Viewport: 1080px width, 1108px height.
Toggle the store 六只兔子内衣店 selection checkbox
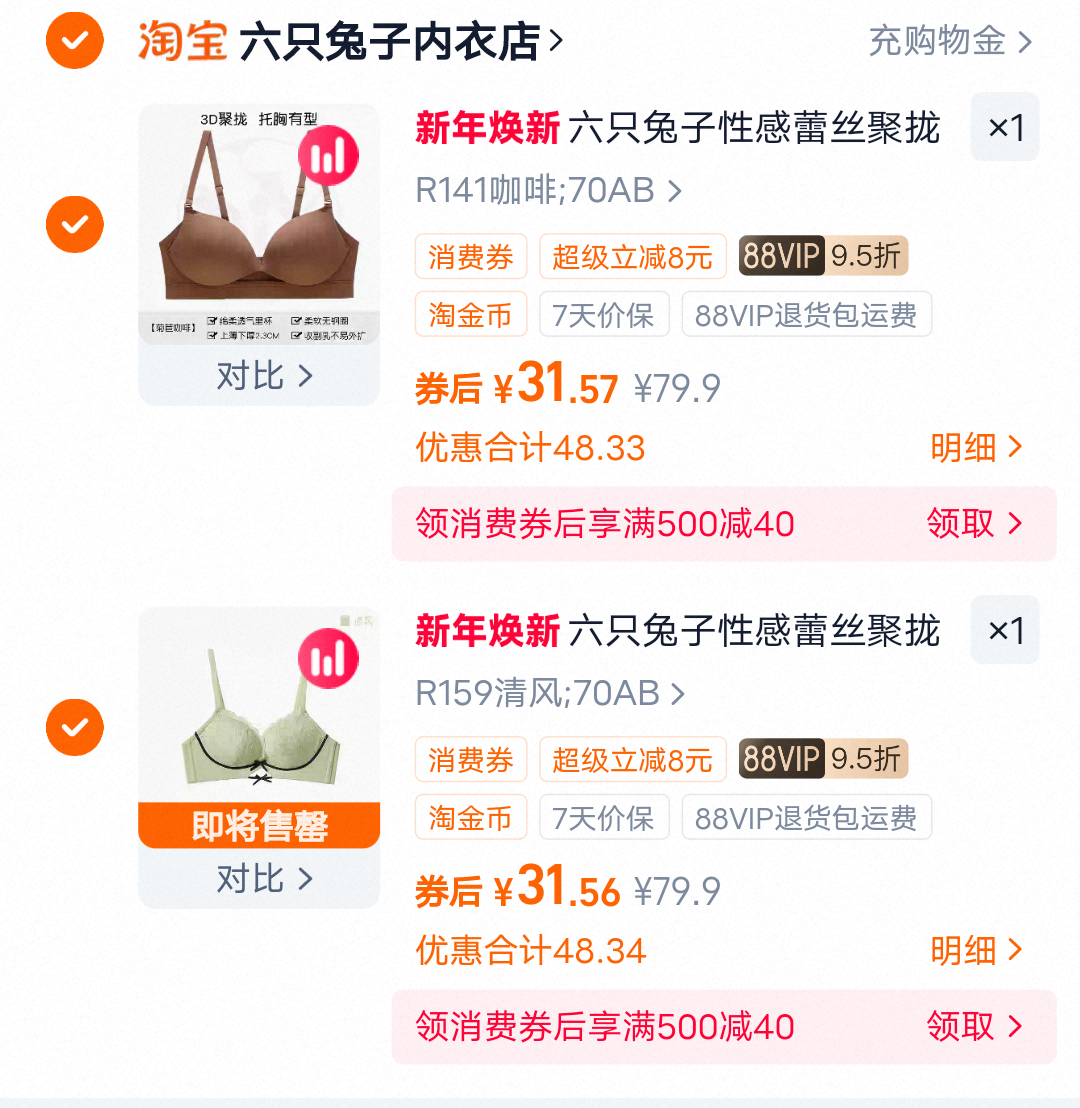[73, 41]
